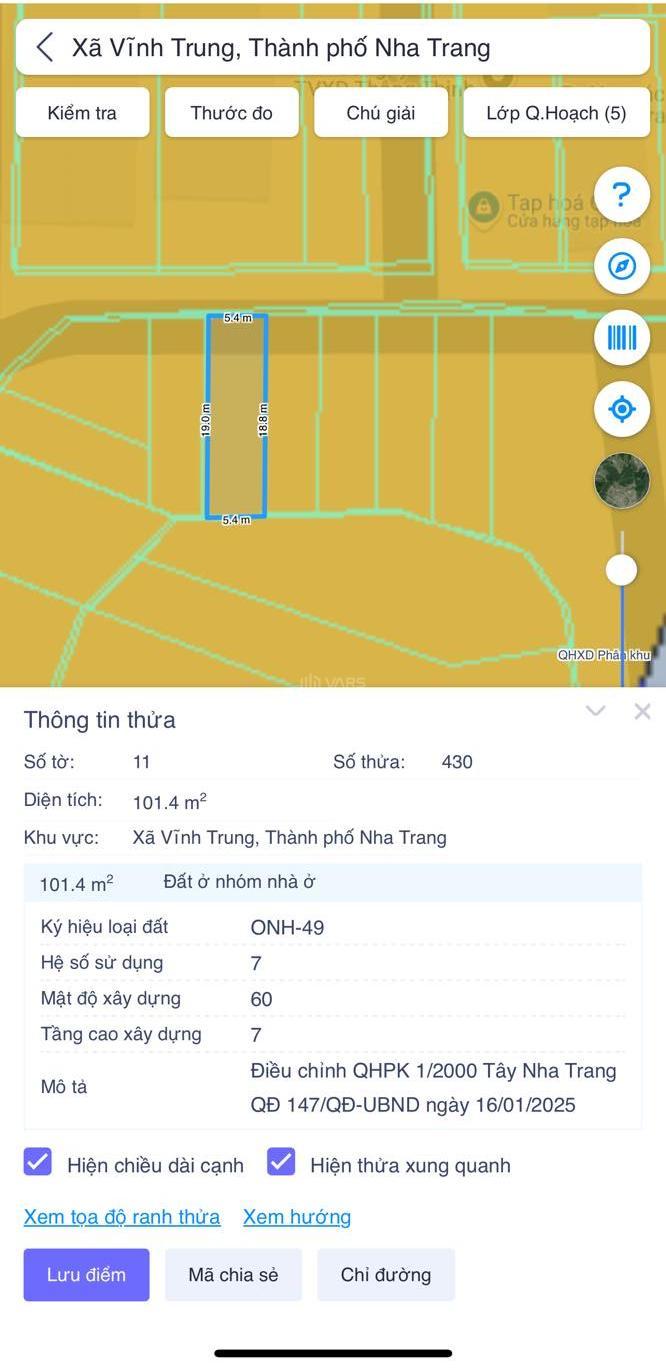This screenshot has height=1370, width=666.
Task: Collapse the Thông tin thửa panel
Action: pyautogui.click(x=596, y=711)
